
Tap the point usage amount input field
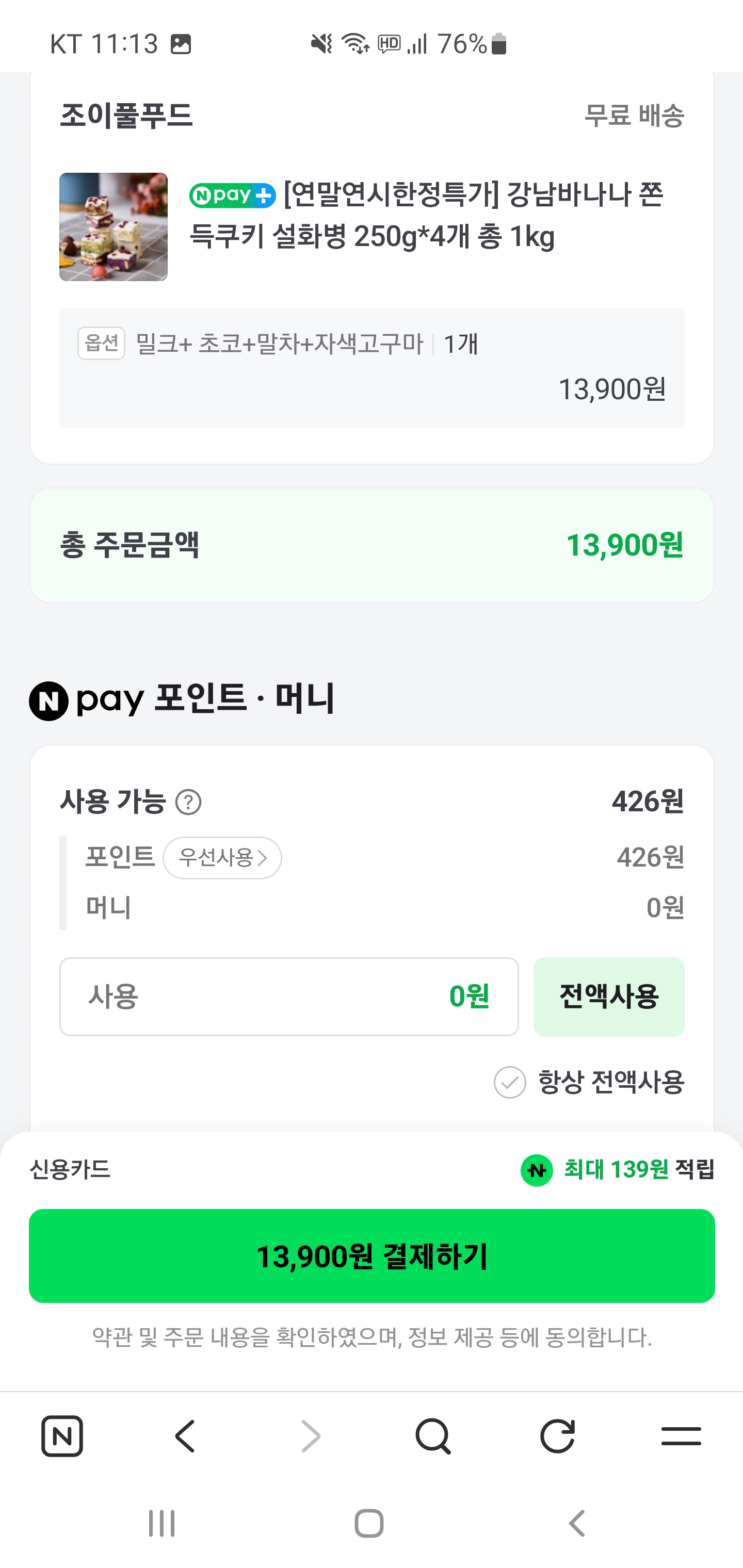288,997
